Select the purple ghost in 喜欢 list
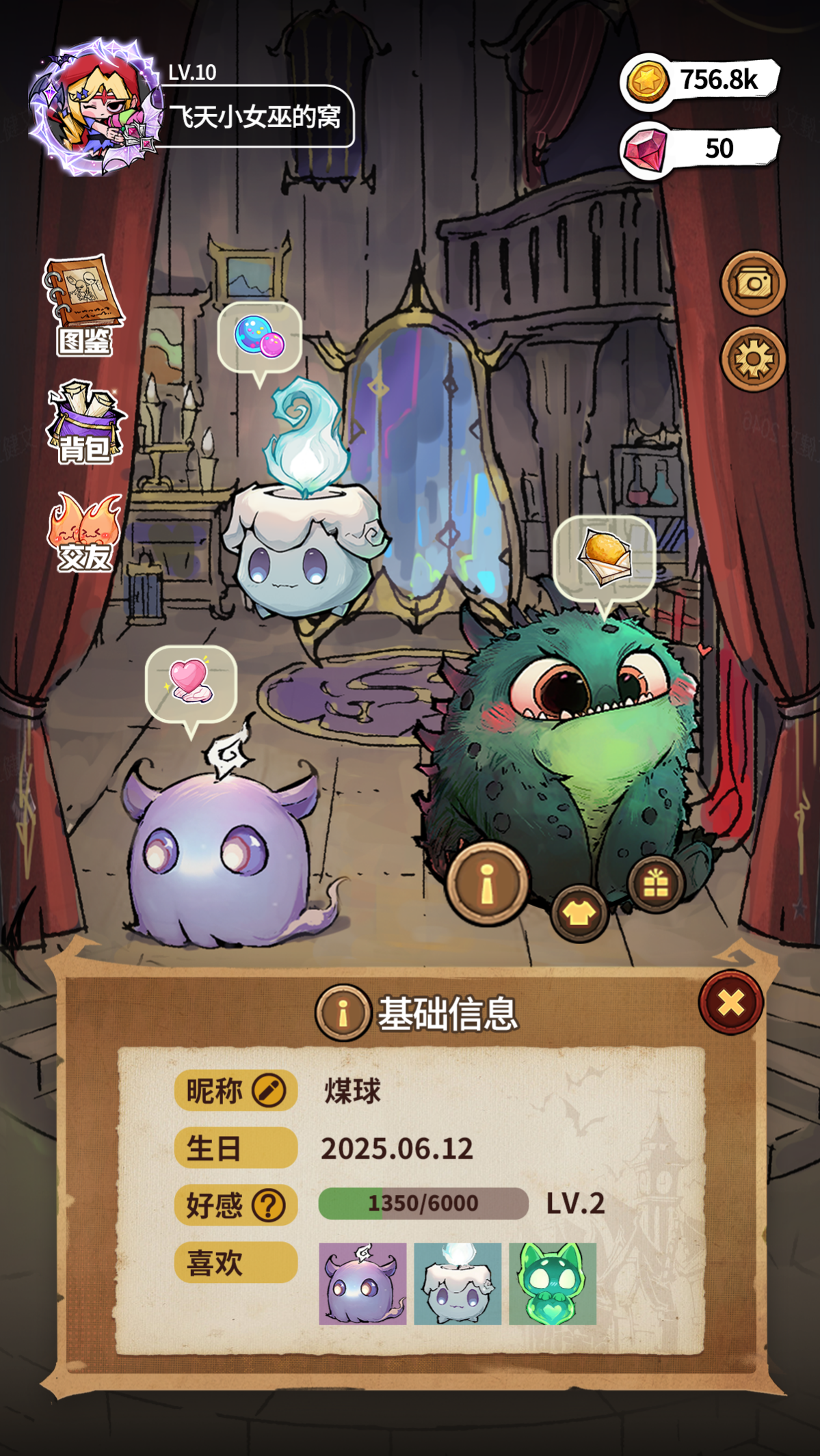 pos(362,1284)
